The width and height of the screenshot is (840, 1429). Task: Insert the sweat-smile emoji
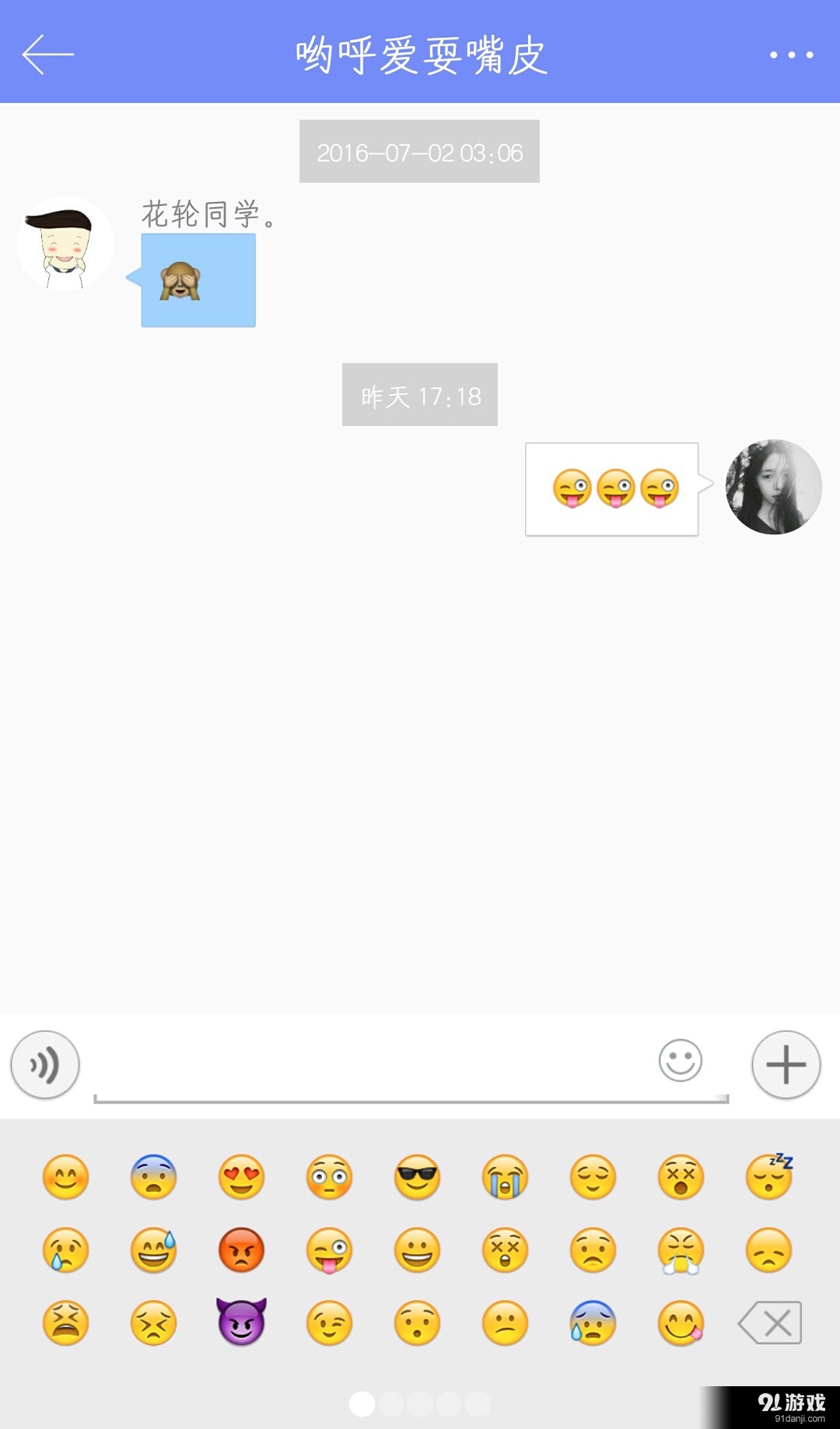pyautogui.click(x=153, y=1250)
